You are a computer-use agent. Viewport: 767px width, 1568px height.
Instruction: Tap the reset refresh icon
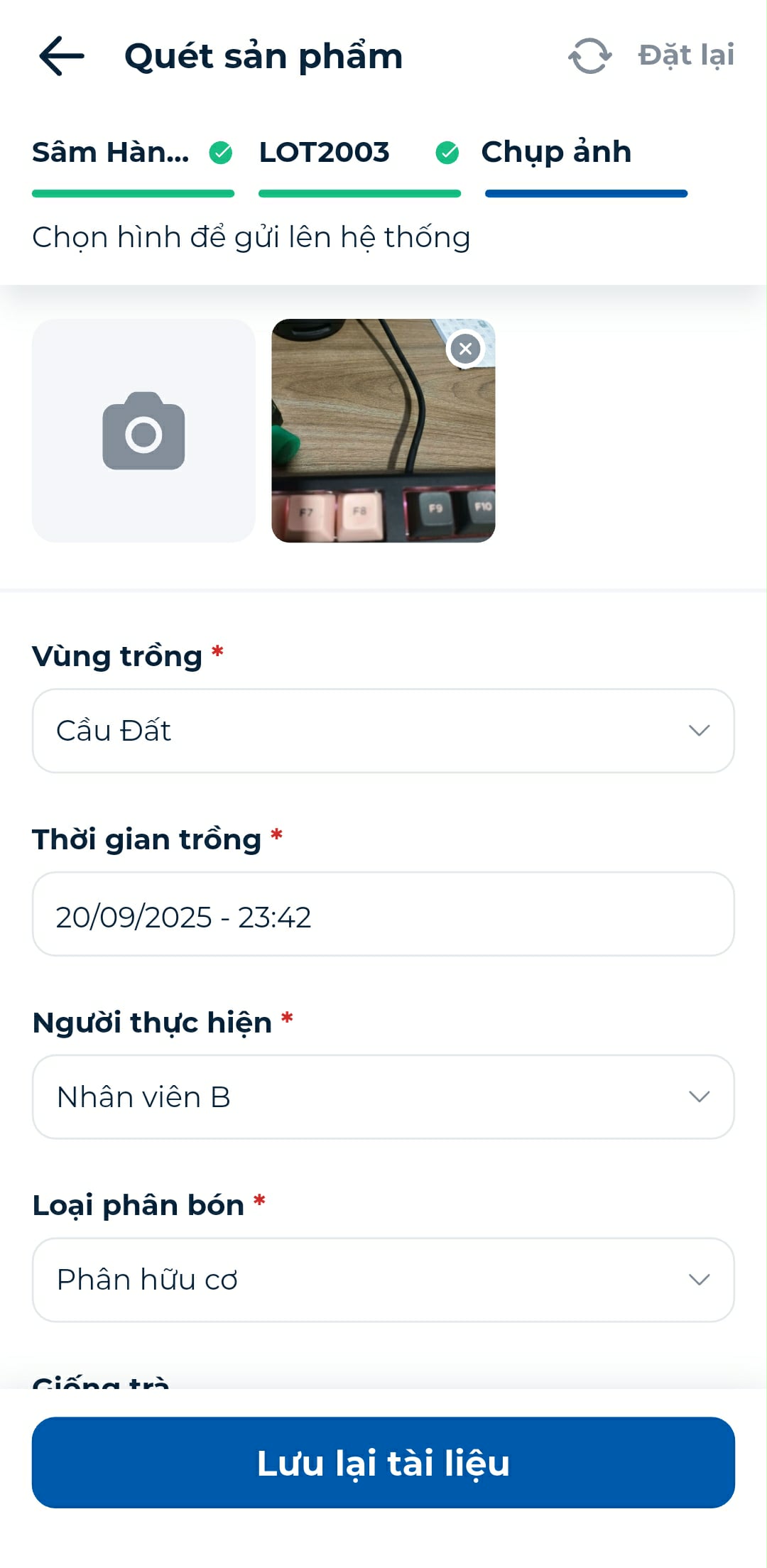(x=590, y=57)
